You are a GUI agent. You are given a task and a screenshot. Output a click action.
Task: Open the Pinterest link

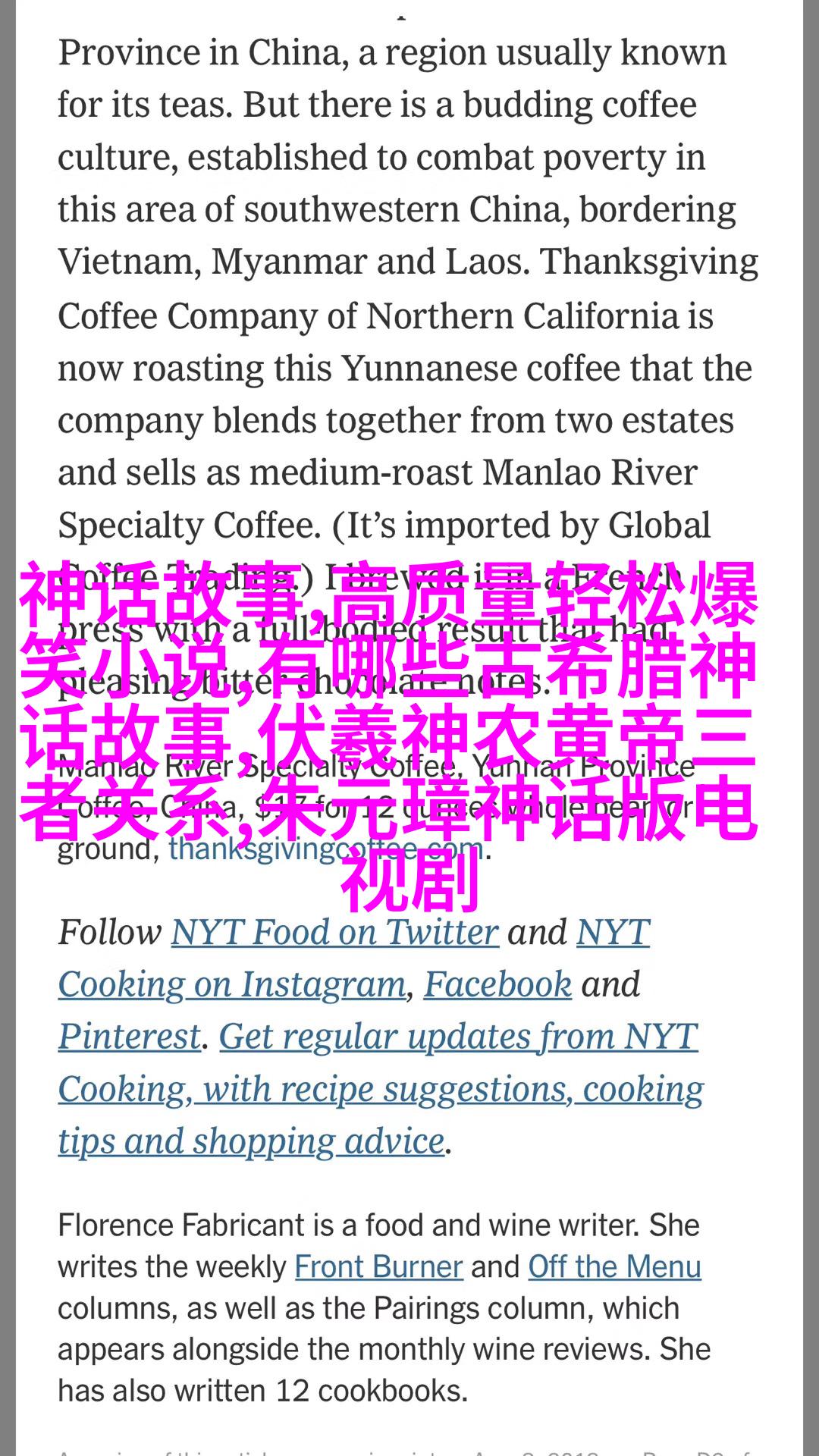(130, 1037)
